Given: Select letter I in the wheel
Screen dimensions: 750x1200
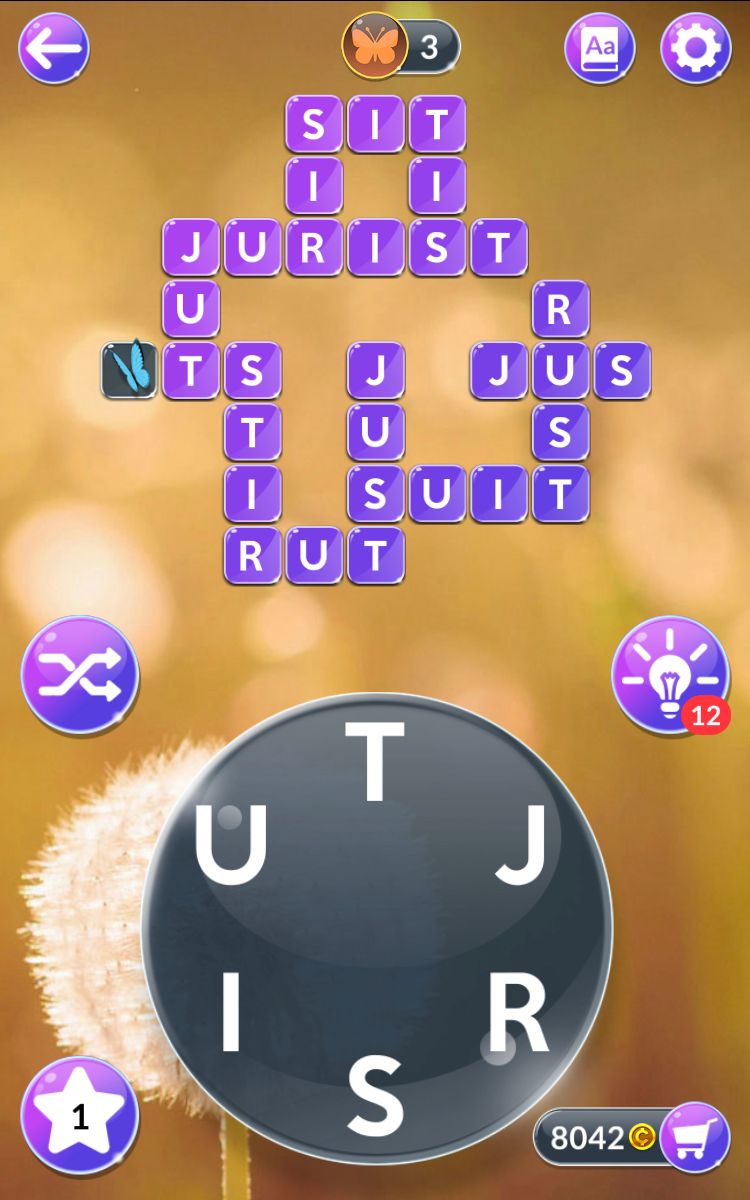Looking at the screenshot, I should click(231, 1013).
